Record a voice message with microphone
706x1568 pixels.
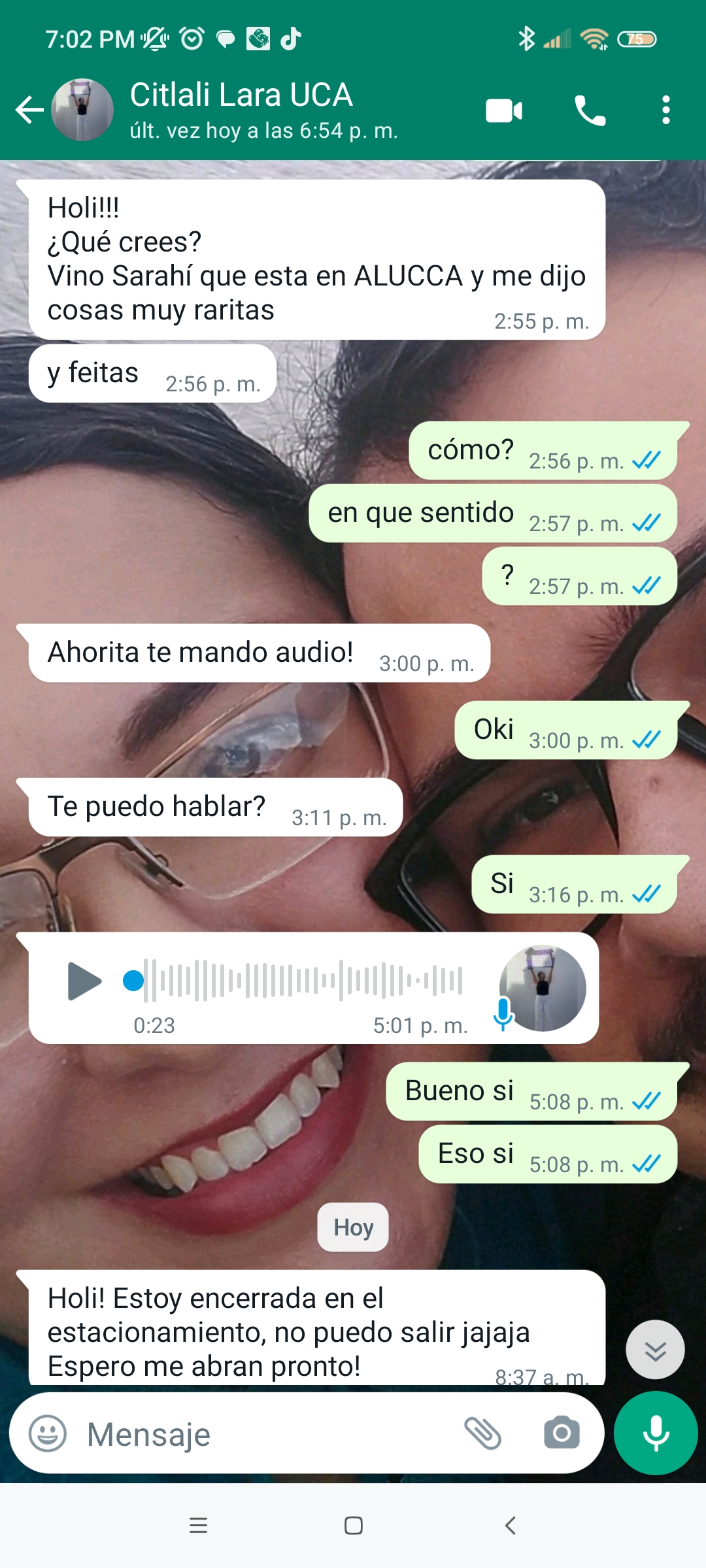pos(656,1433)
